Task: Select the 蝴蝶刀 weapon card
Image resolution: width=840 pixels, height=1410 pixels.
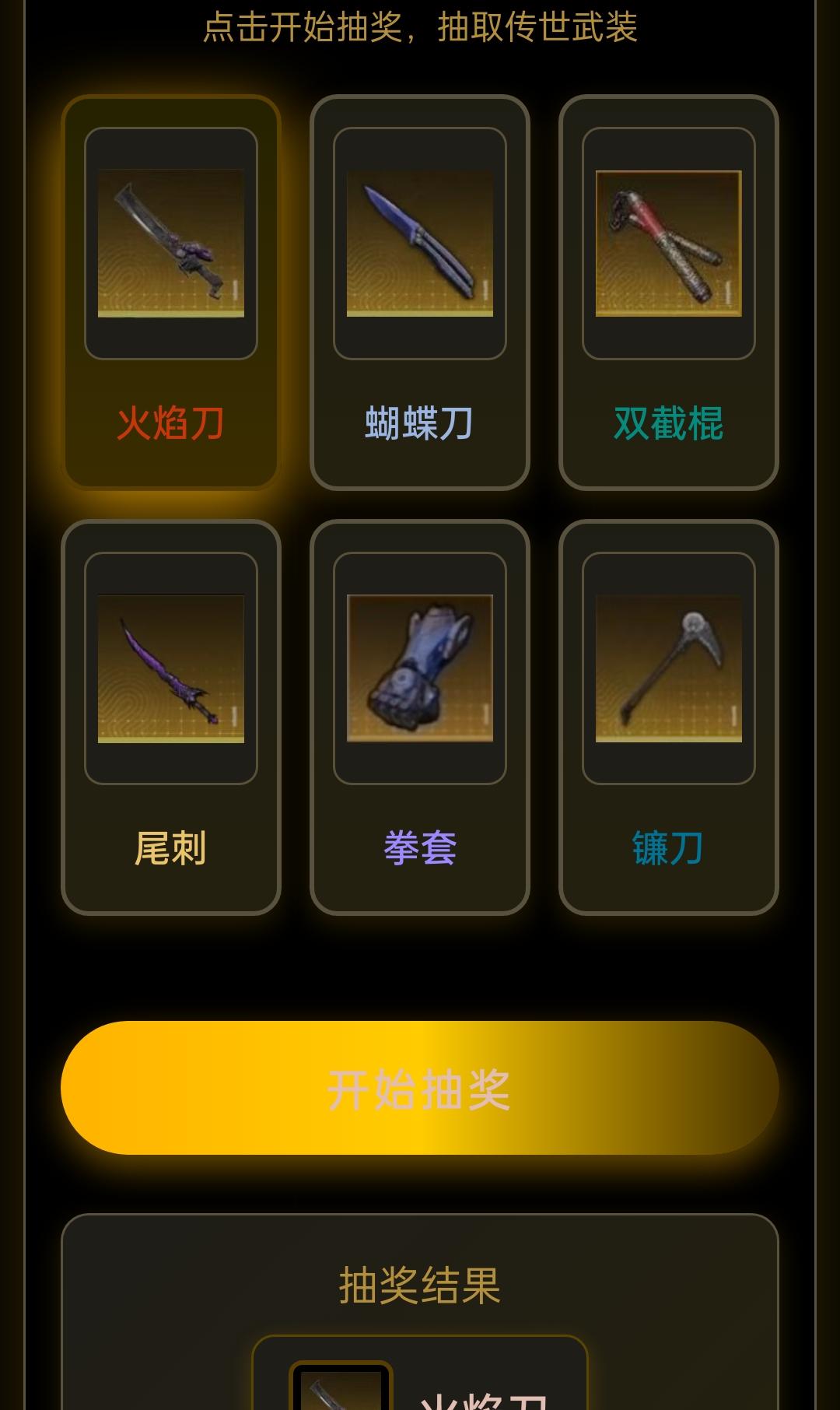Action: (x=420, y=293)
